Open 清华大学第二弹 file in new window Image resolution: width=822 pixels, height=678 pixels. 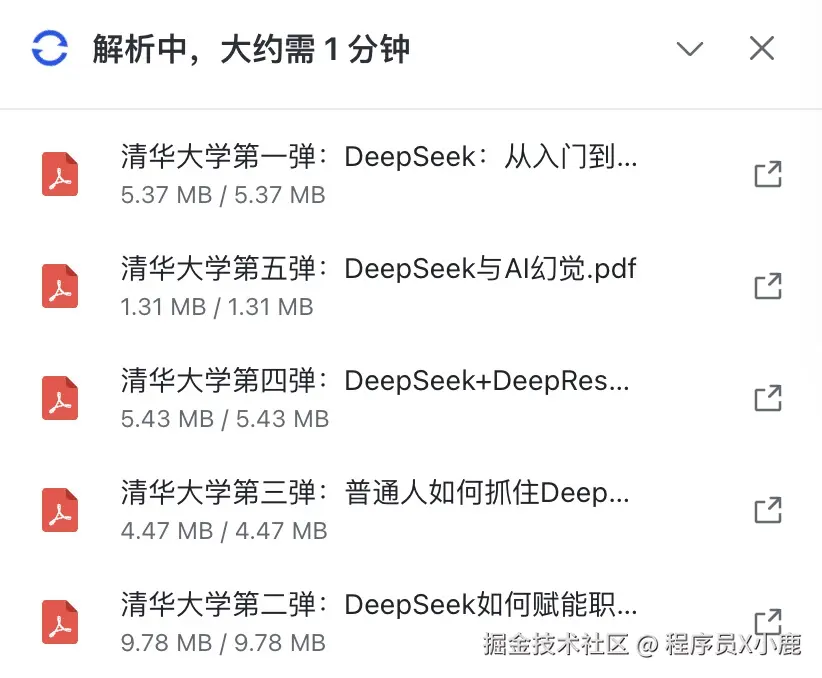(767, 621)
